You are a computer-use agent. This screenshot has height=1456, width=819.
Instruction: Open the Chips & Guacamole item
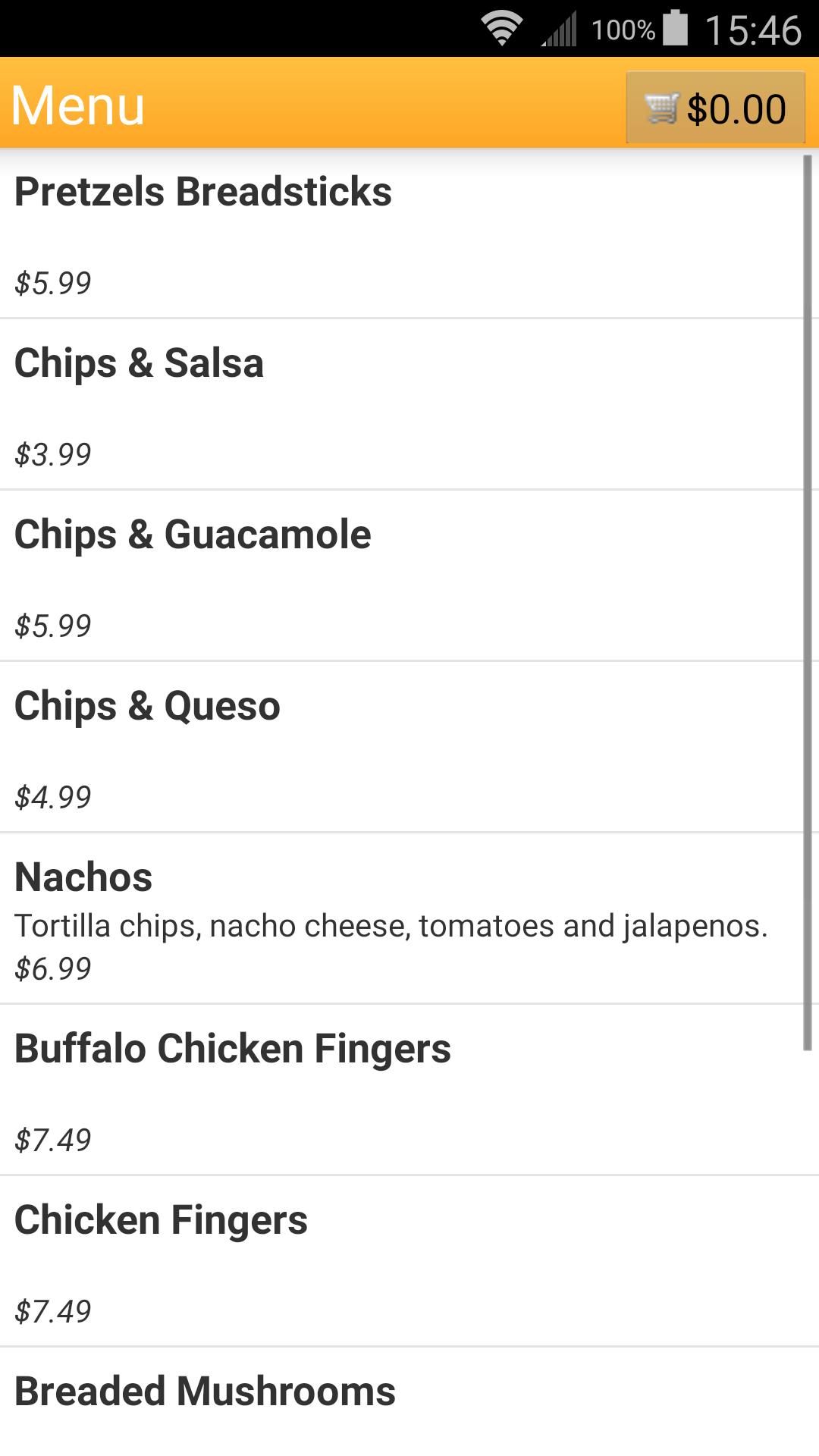click(x=402, y=577)
